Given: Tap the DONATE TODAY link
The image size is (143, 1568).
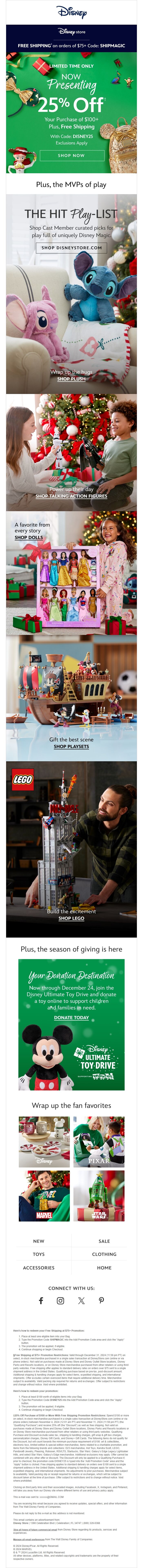Looking at the screenshot, I should coord(71,1017).
